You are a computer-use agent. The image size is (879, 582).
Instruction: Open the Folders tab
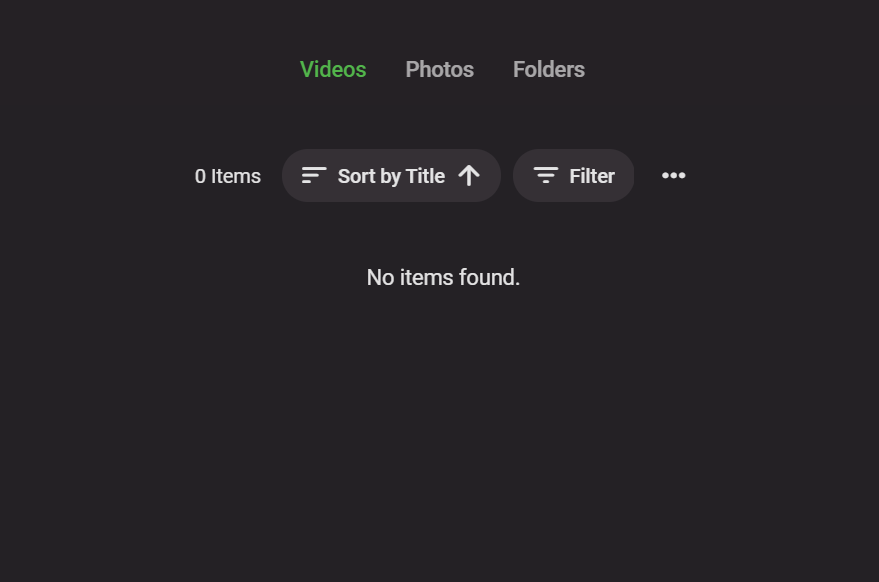click(x=548, y=70)
